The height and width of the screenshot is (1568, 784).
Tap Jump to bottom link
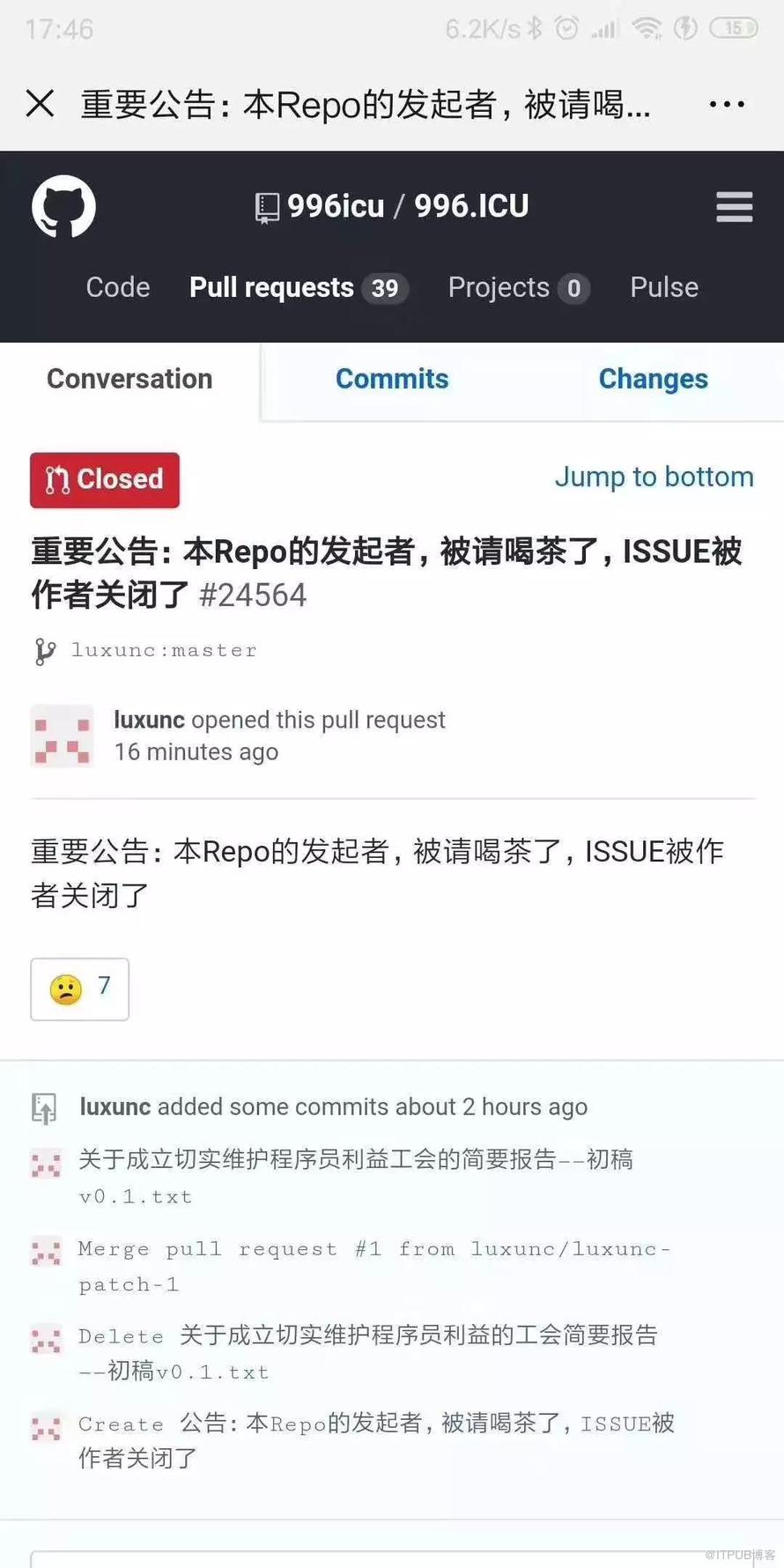pyautogui.click(x=654, y=477)
